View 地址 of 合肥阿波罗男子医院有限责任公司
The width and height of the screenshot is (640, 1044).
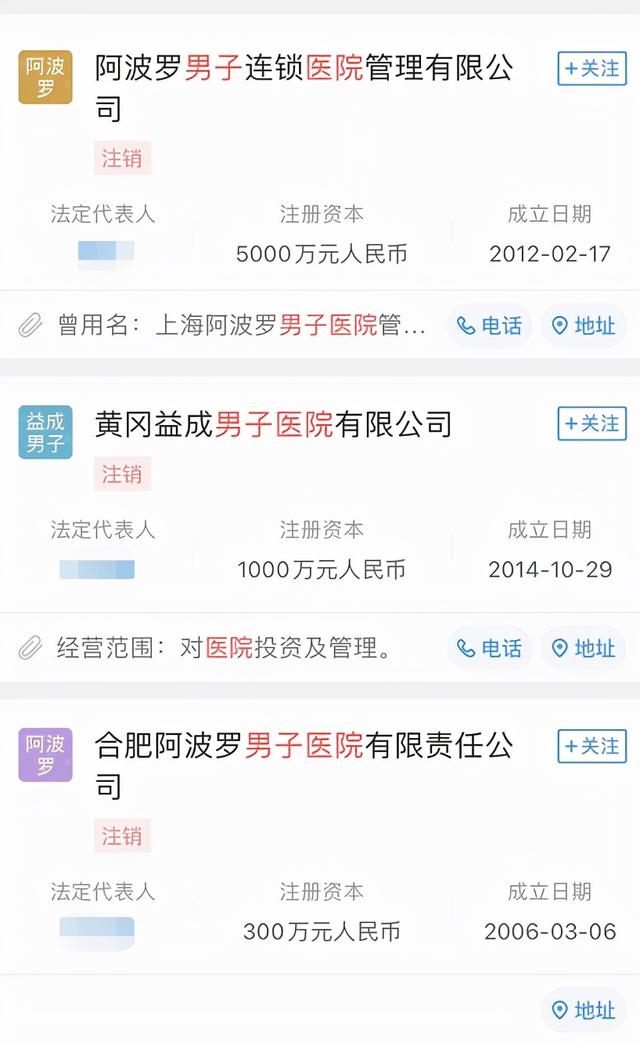click(583, 1010)
